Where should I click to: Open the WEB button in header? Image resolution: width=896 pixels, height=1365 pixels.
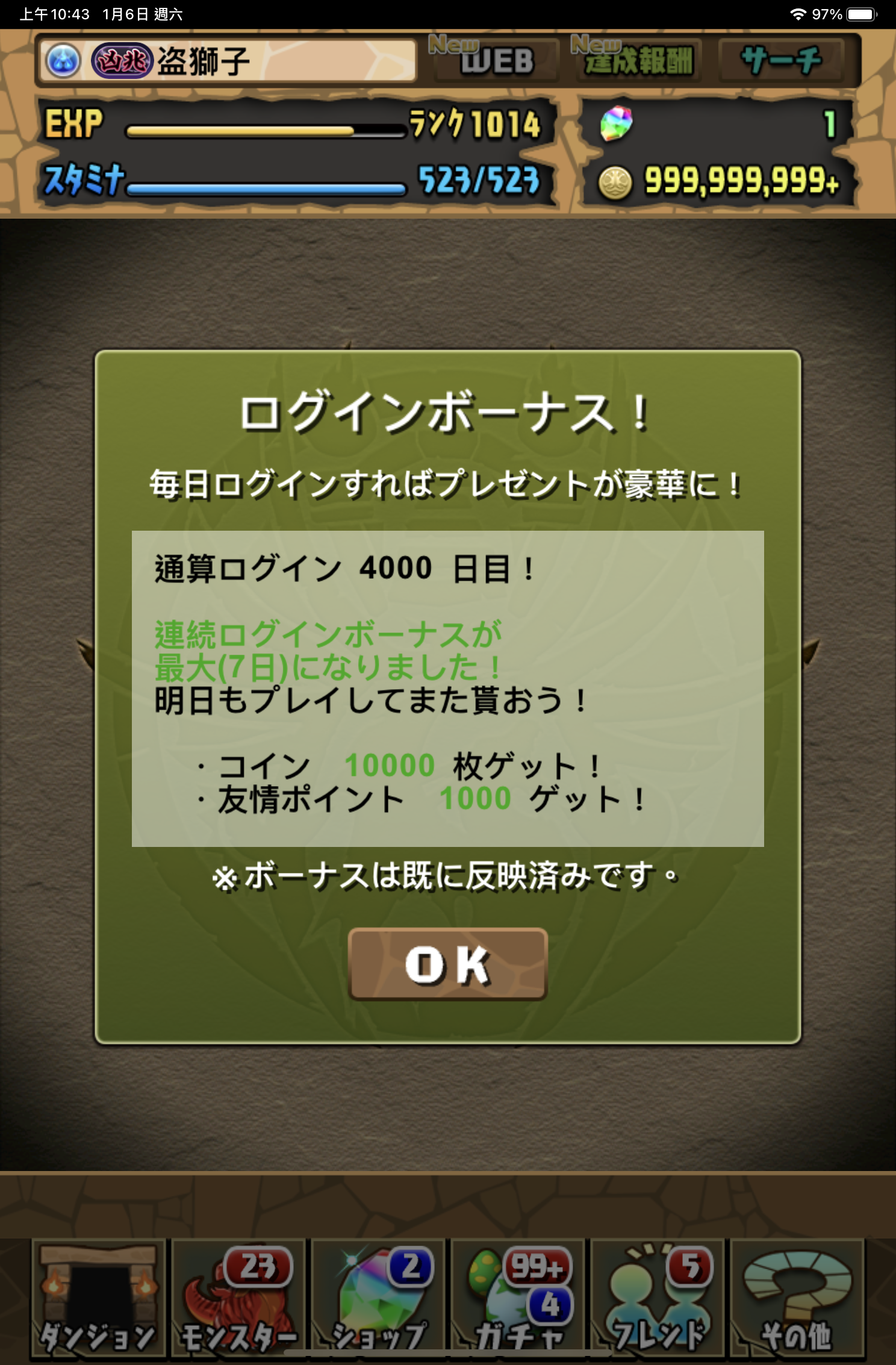click(495, 60)
